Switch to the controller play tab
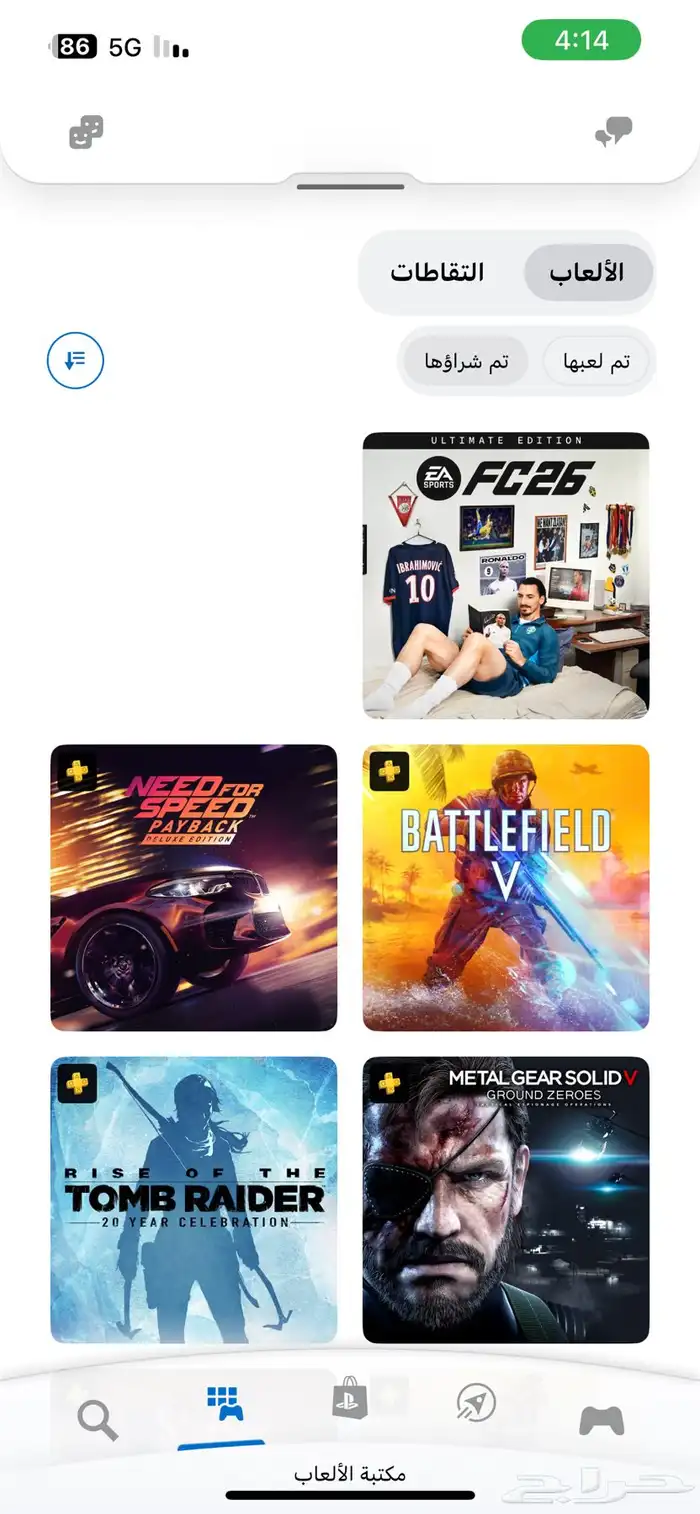Screen dimensions: 700x1514 pyautogui.click(x=602, y=1419)
